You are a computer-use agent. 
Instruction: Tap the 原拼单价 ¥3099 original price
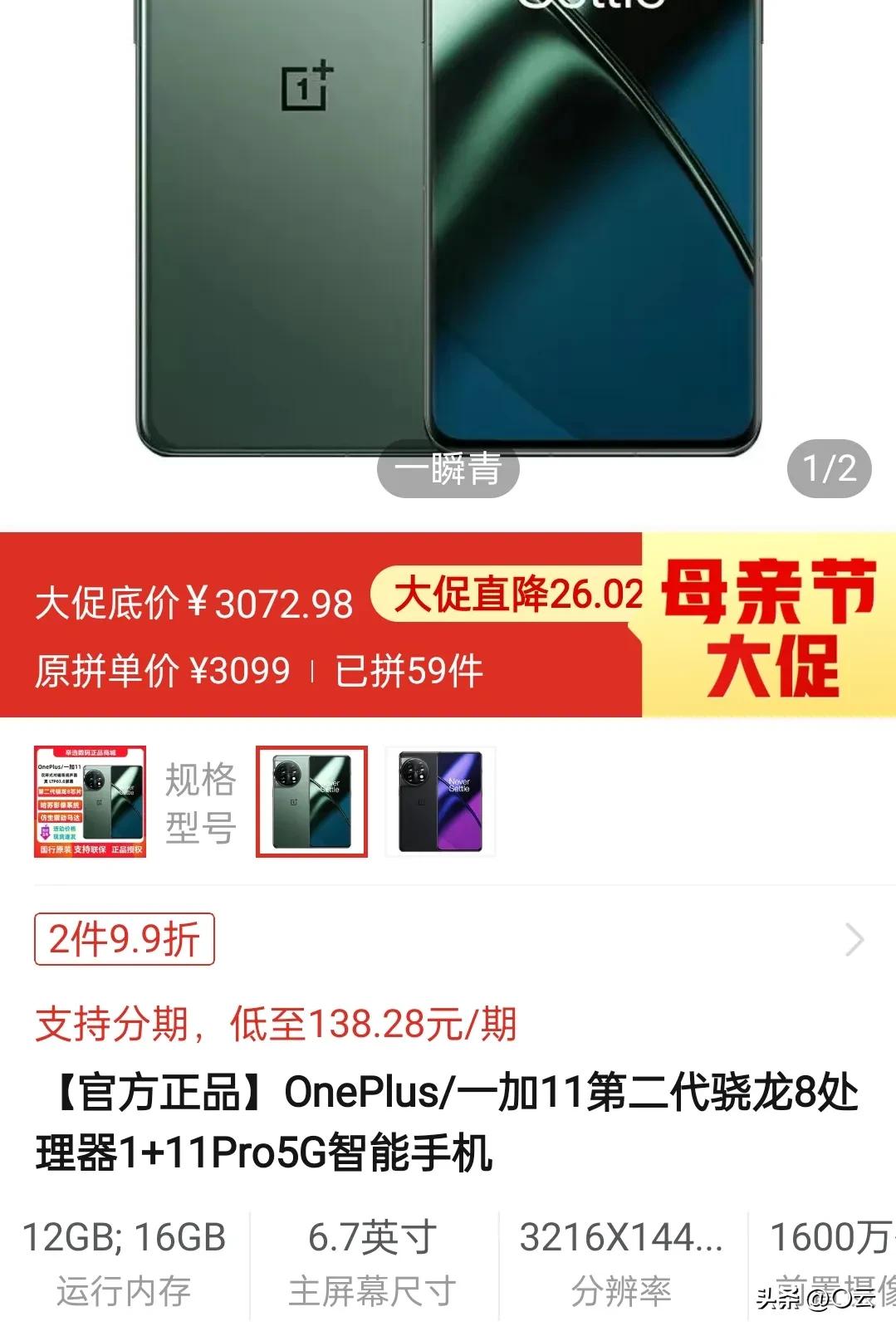(170, 671)
